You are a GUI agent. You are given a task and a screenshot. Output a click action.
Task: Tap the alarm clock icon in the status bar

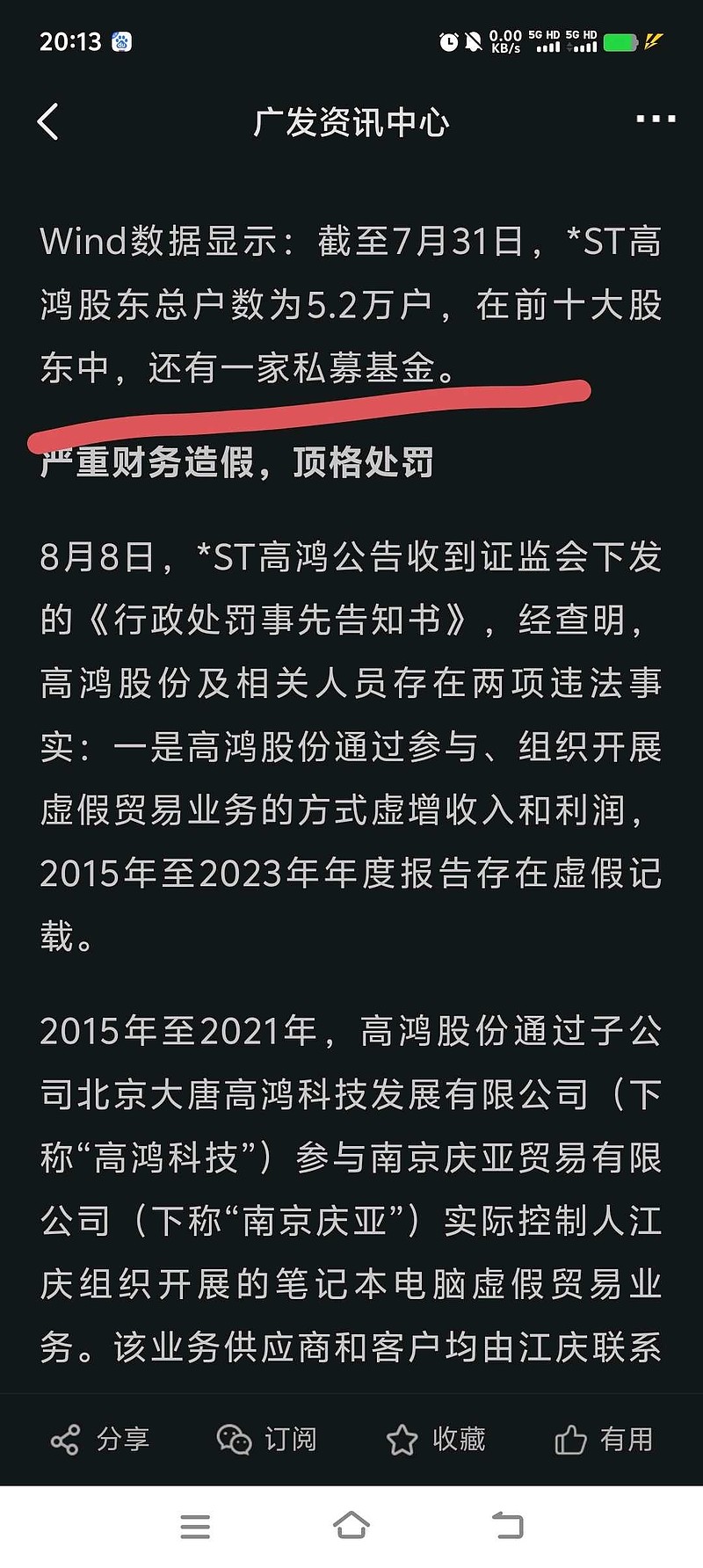pos(449,40)
